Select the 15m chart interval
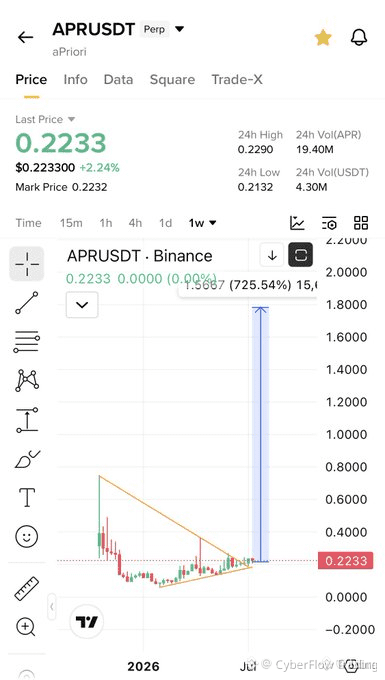Screen dimensions: 385x680 [x=71, y=223]
